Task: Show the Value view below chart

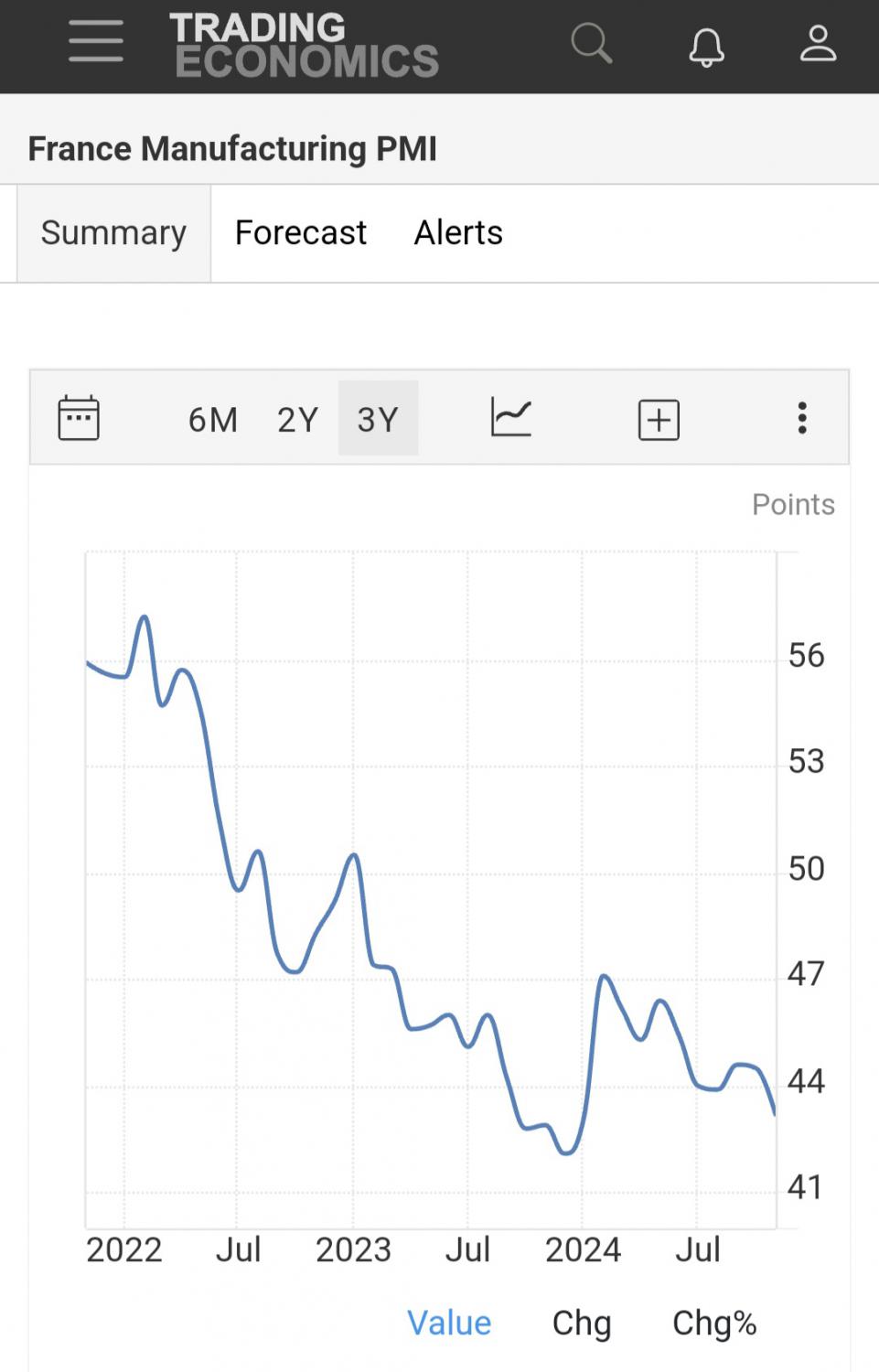Action: click(x=449, y=1324)
